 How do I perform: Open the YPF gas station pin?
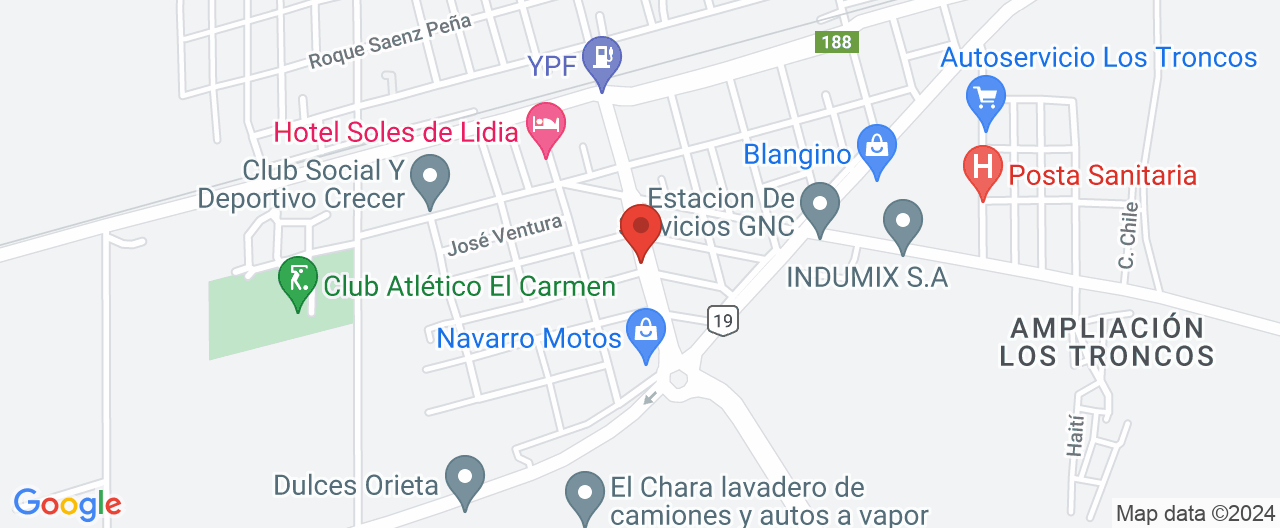603,57
